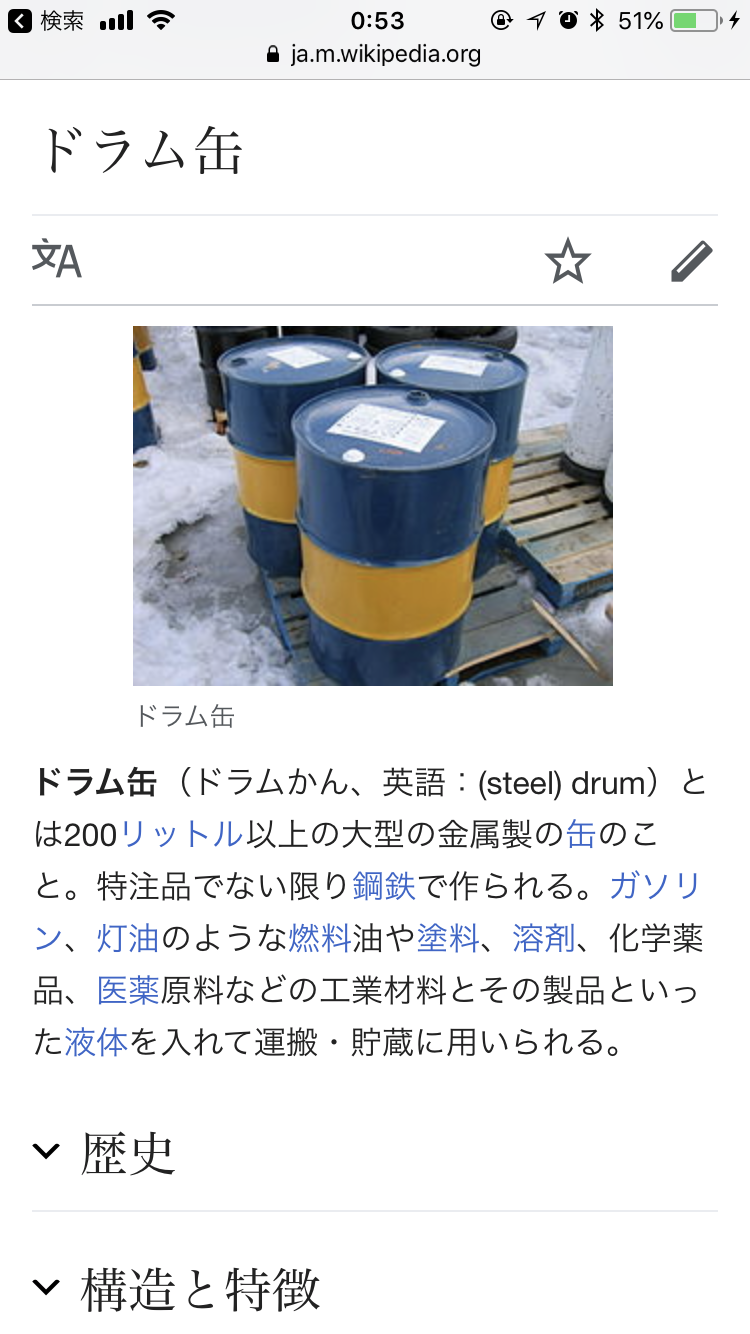The image size is (750, 1334).
Task: Tap the pencil edit icon
Action: tap(691, 261)
